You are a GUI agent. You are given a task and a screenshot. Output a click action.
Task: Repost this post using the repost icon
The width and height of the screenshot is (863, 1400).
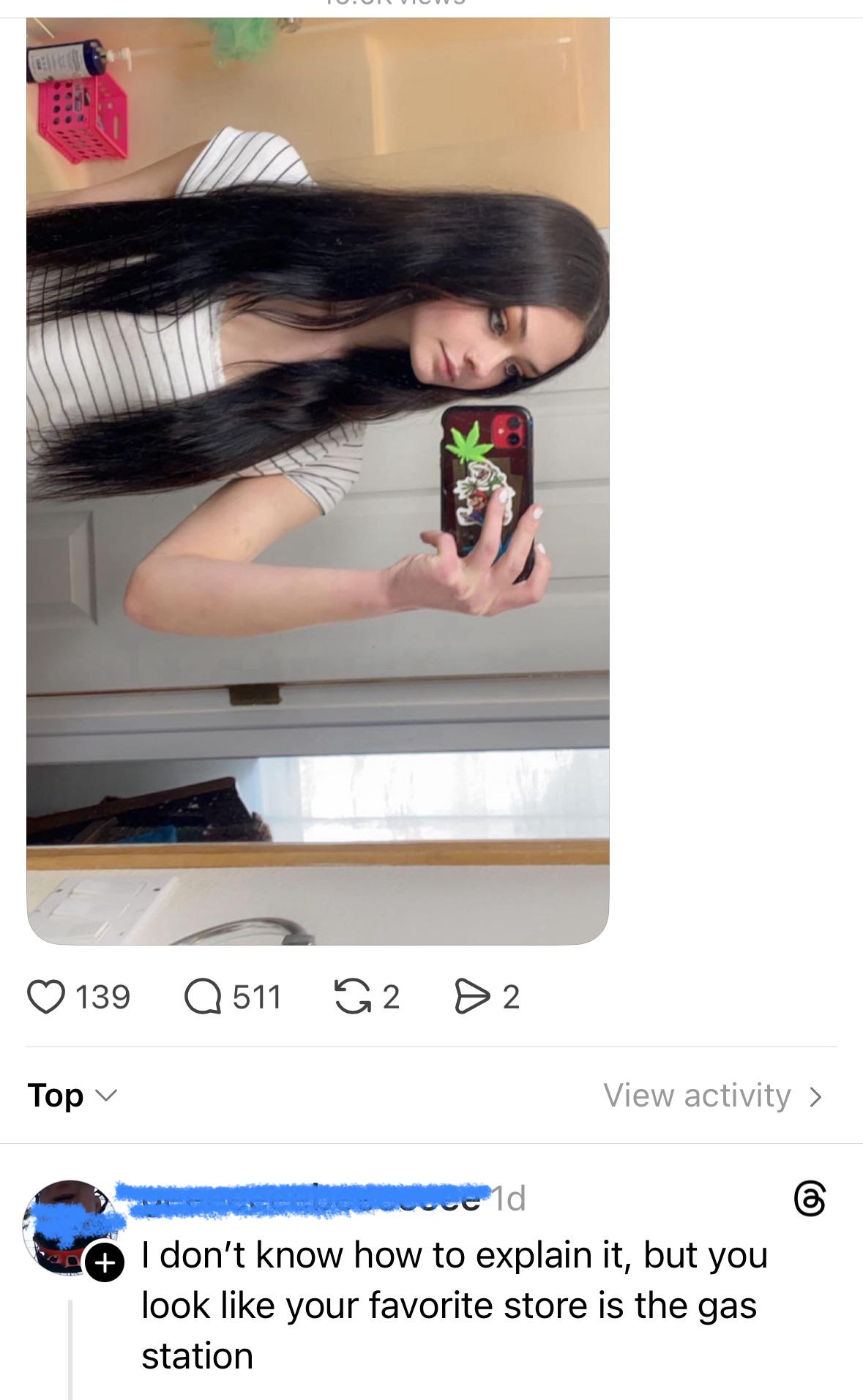[352, 997]
